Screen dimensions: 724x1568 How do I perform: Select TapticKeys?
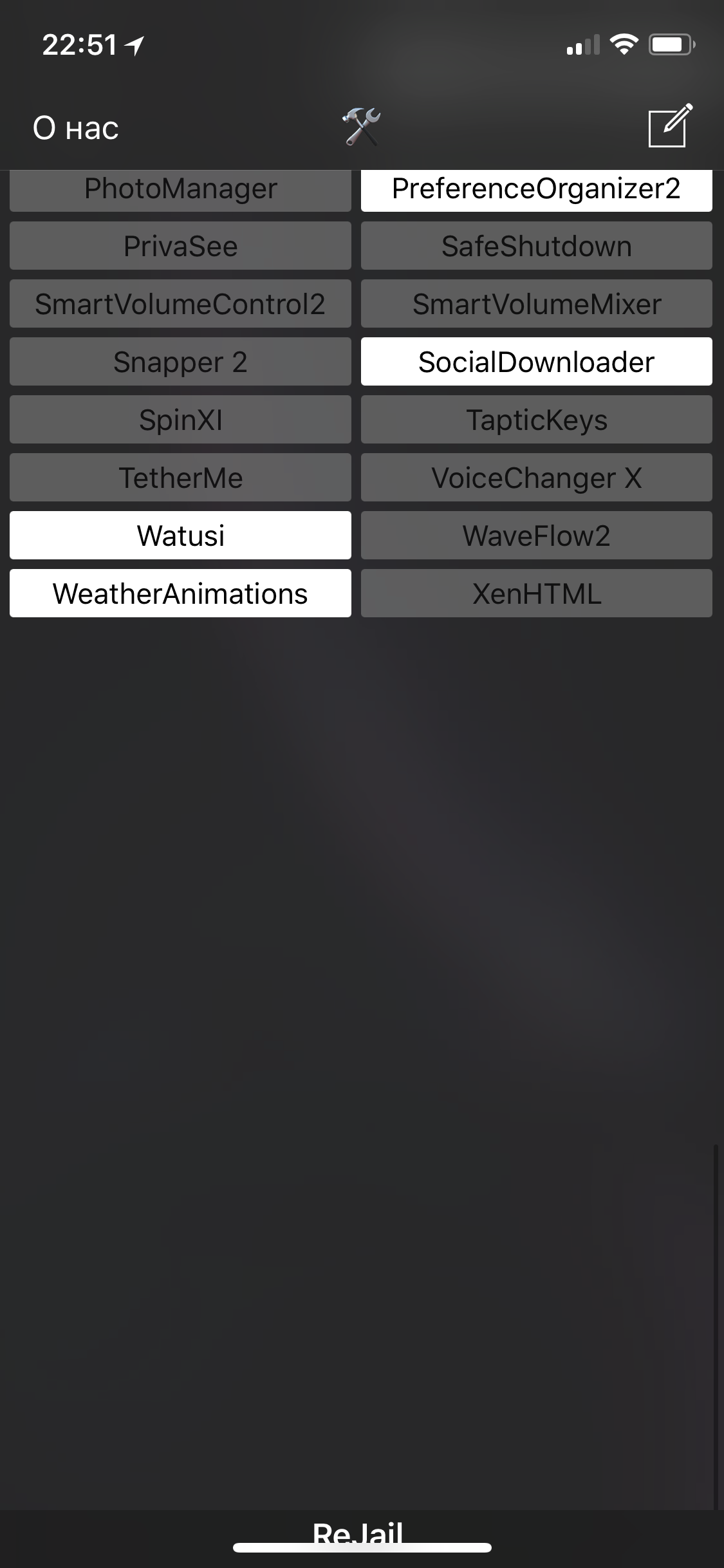(536, 420)
